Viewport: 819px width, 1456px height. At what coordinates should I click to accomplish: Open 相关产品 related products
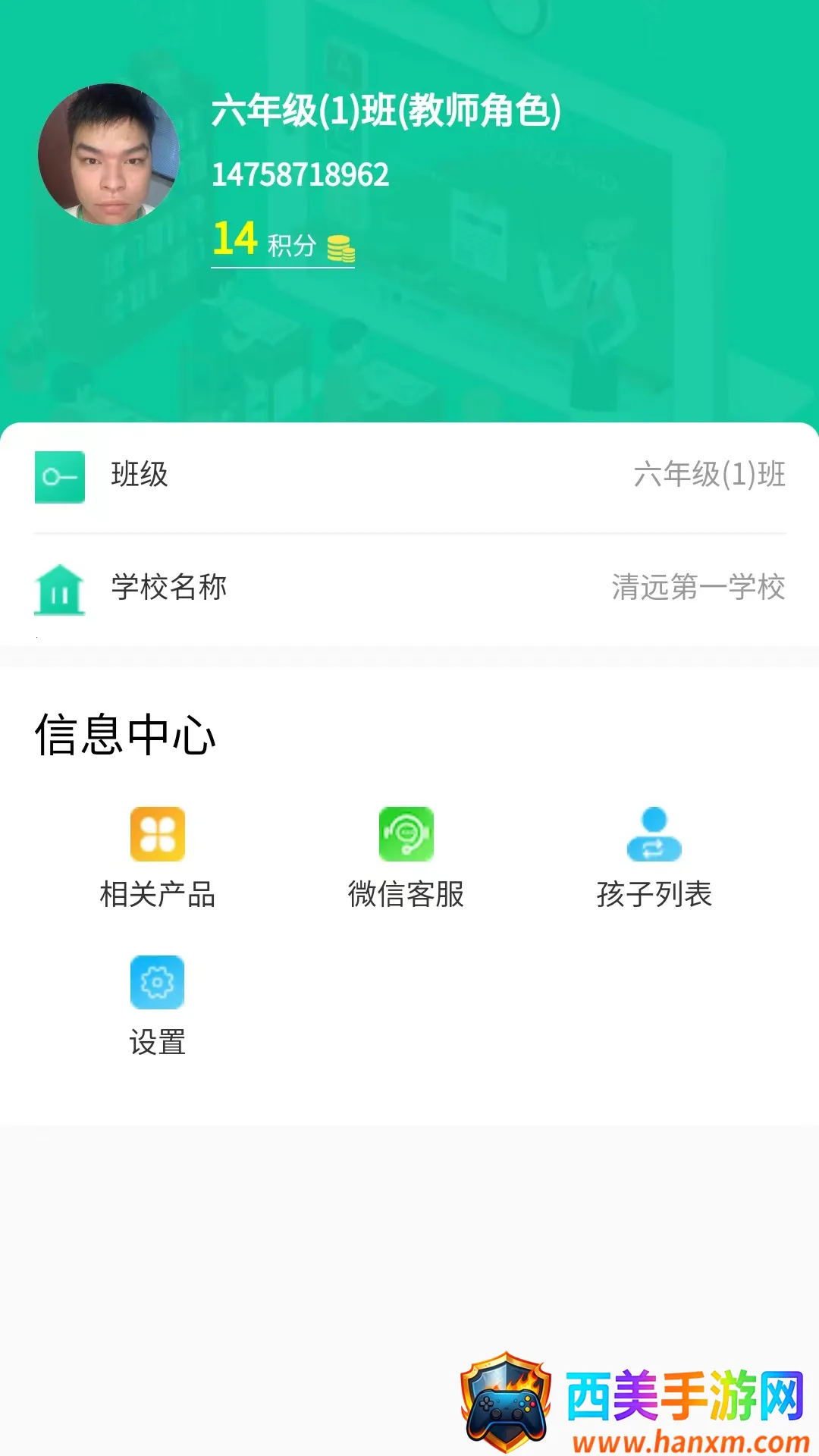click(x=158, y=857)
